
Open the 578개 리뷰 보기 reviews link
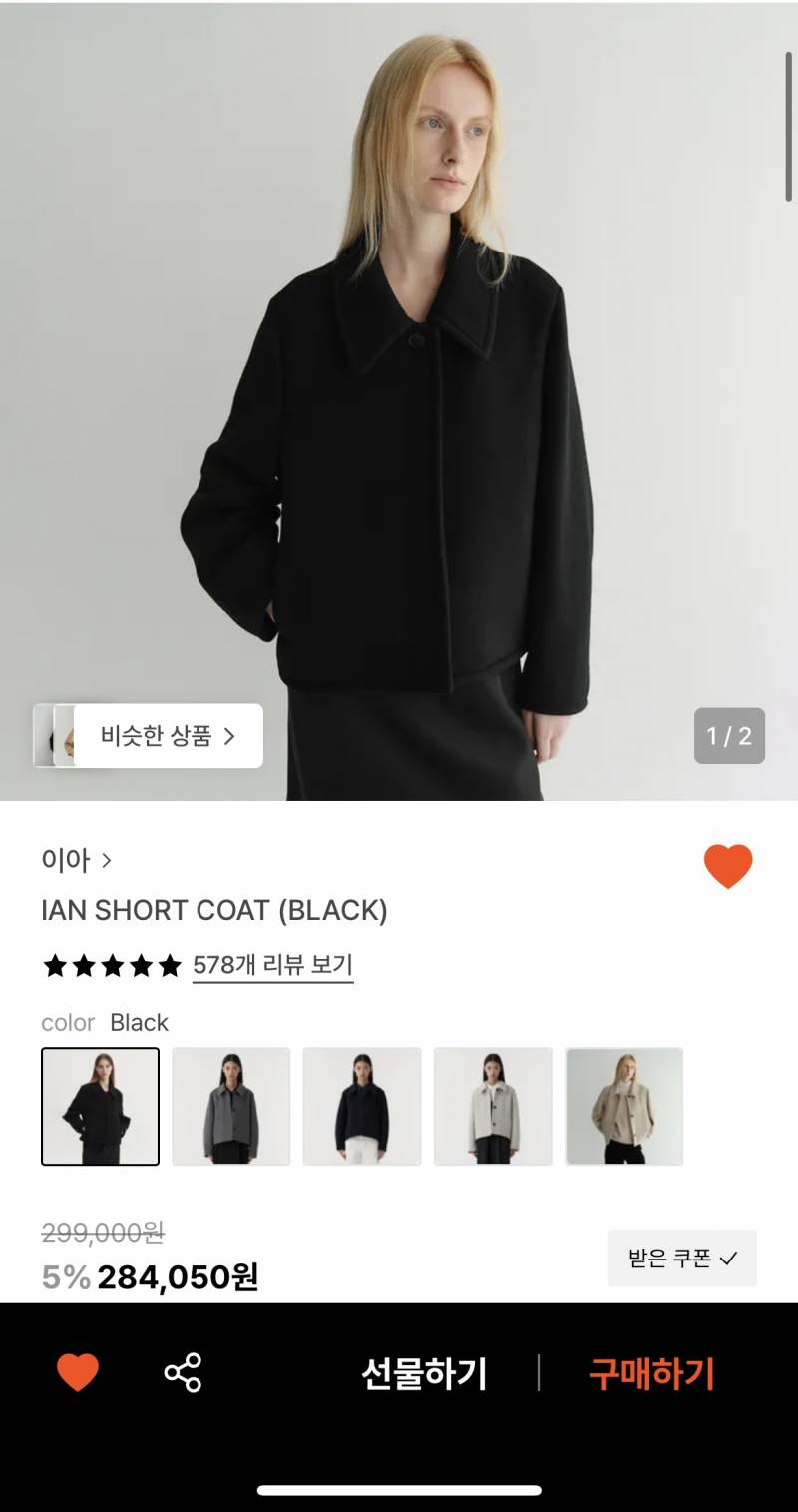[270, 965]
